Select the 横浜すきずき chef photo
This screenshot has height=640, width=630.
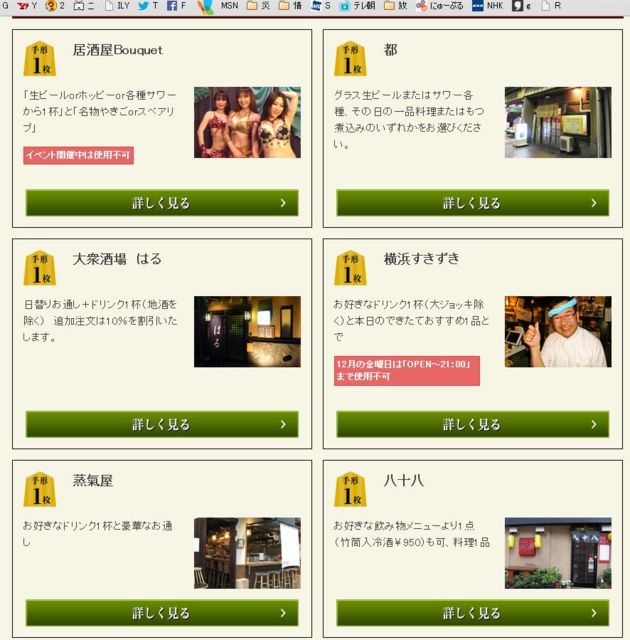tap(557, 331)
